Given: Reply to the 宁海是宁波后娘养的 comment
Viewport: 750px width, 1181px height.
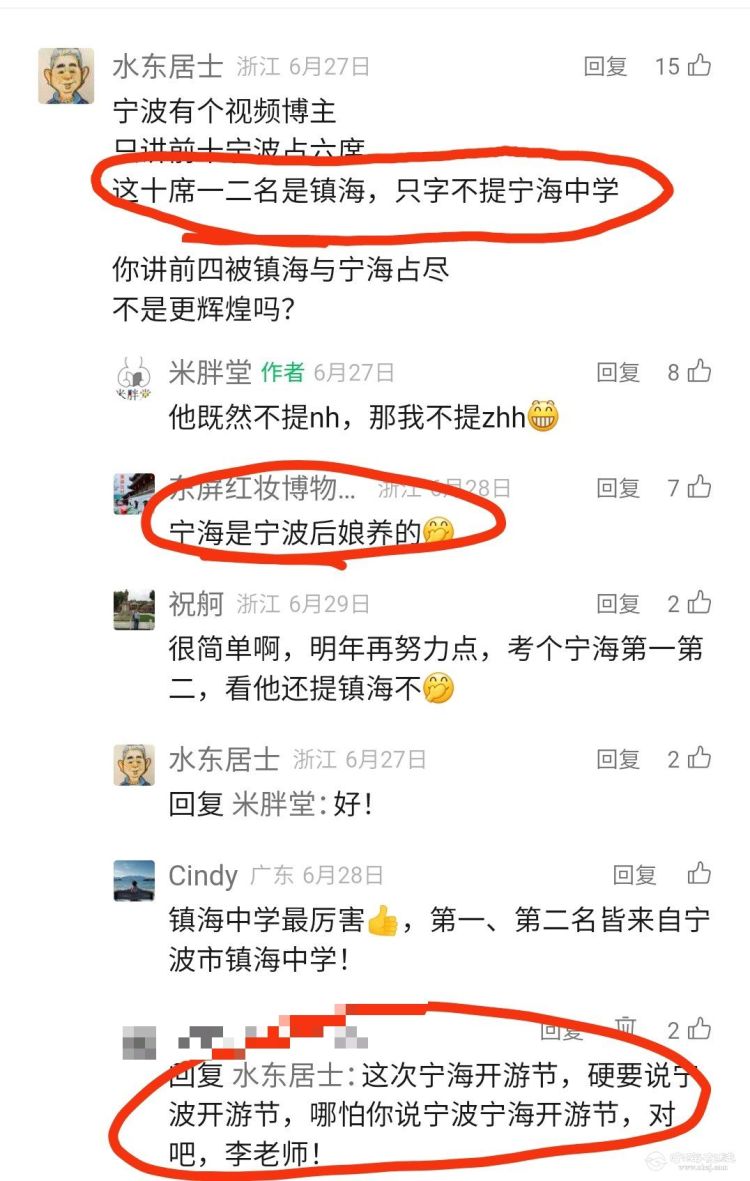Looking at the screenshot, I should (x=618, y=487).
